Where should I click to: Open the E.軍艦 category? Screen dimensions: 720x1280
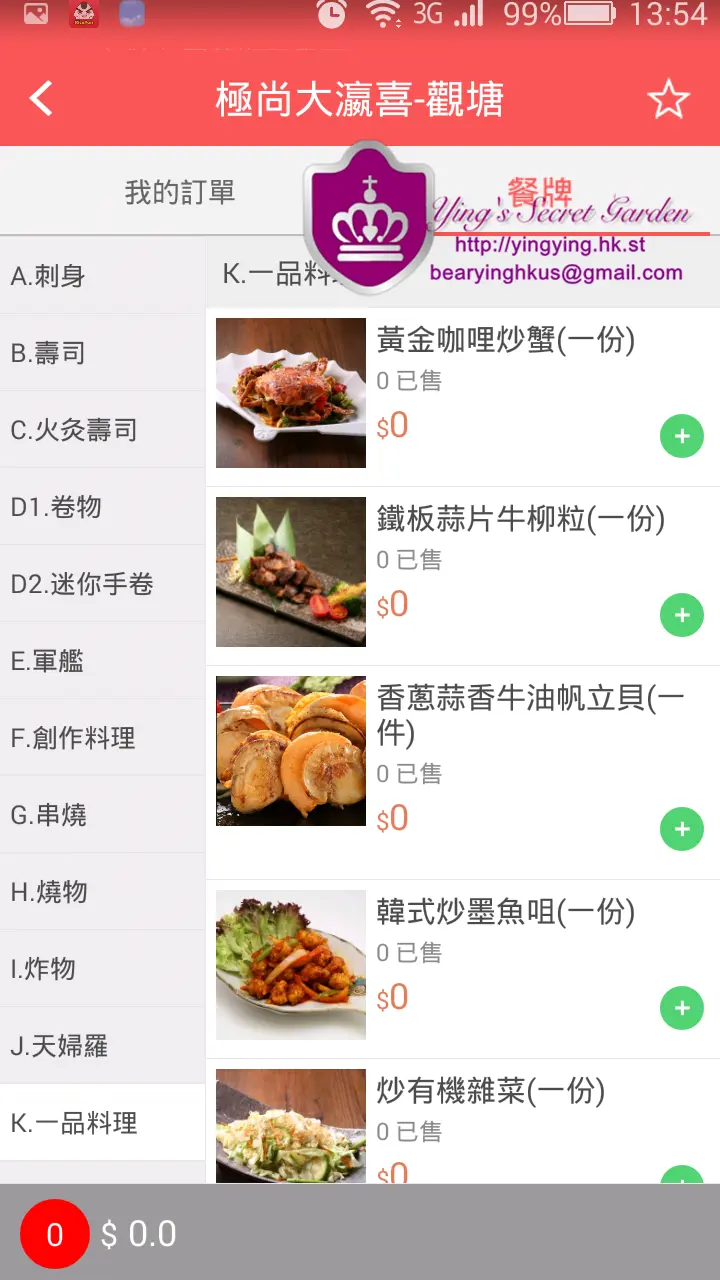click(102, 661)
